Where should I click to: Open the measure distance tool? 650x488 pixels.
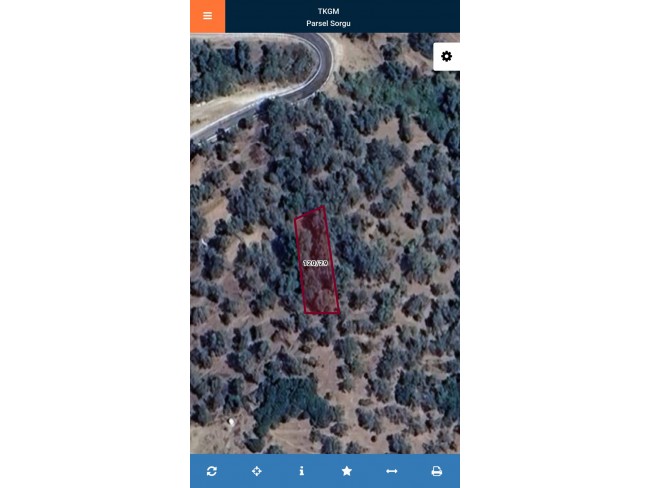392,471
